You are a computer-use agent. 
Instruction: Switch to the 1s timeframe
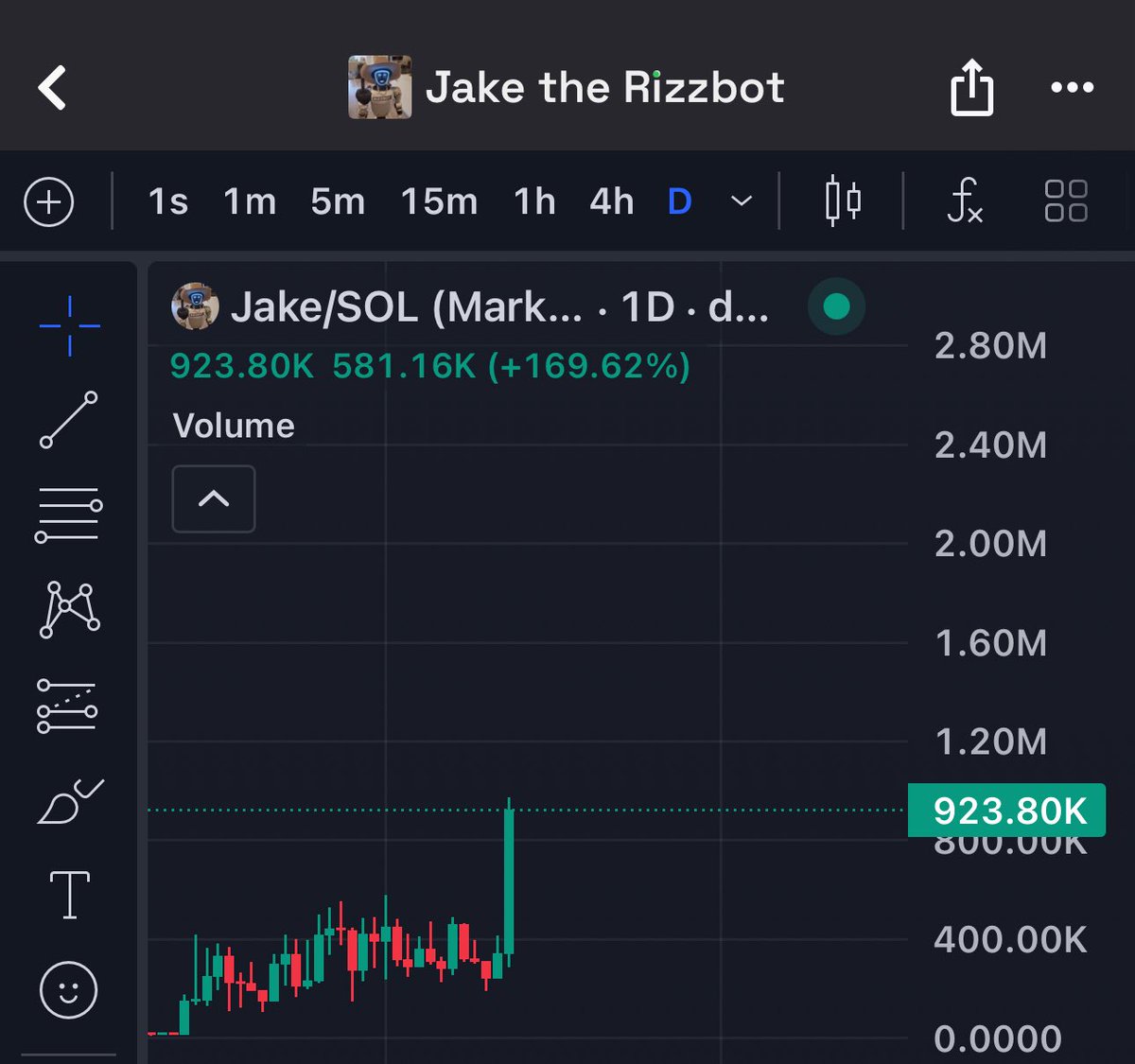[168, 201]
